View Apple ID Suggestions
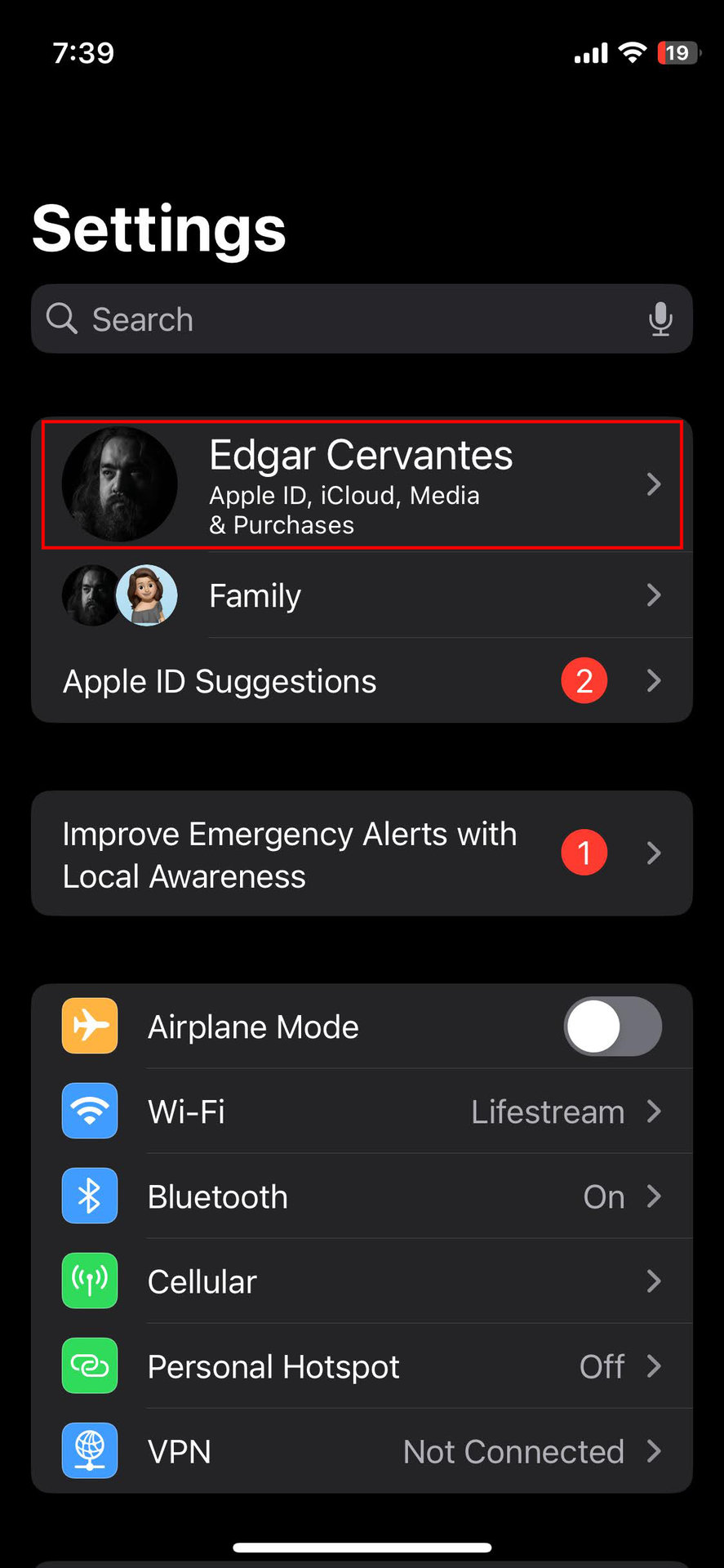724x1568 pixels. [x=362, y=681]
